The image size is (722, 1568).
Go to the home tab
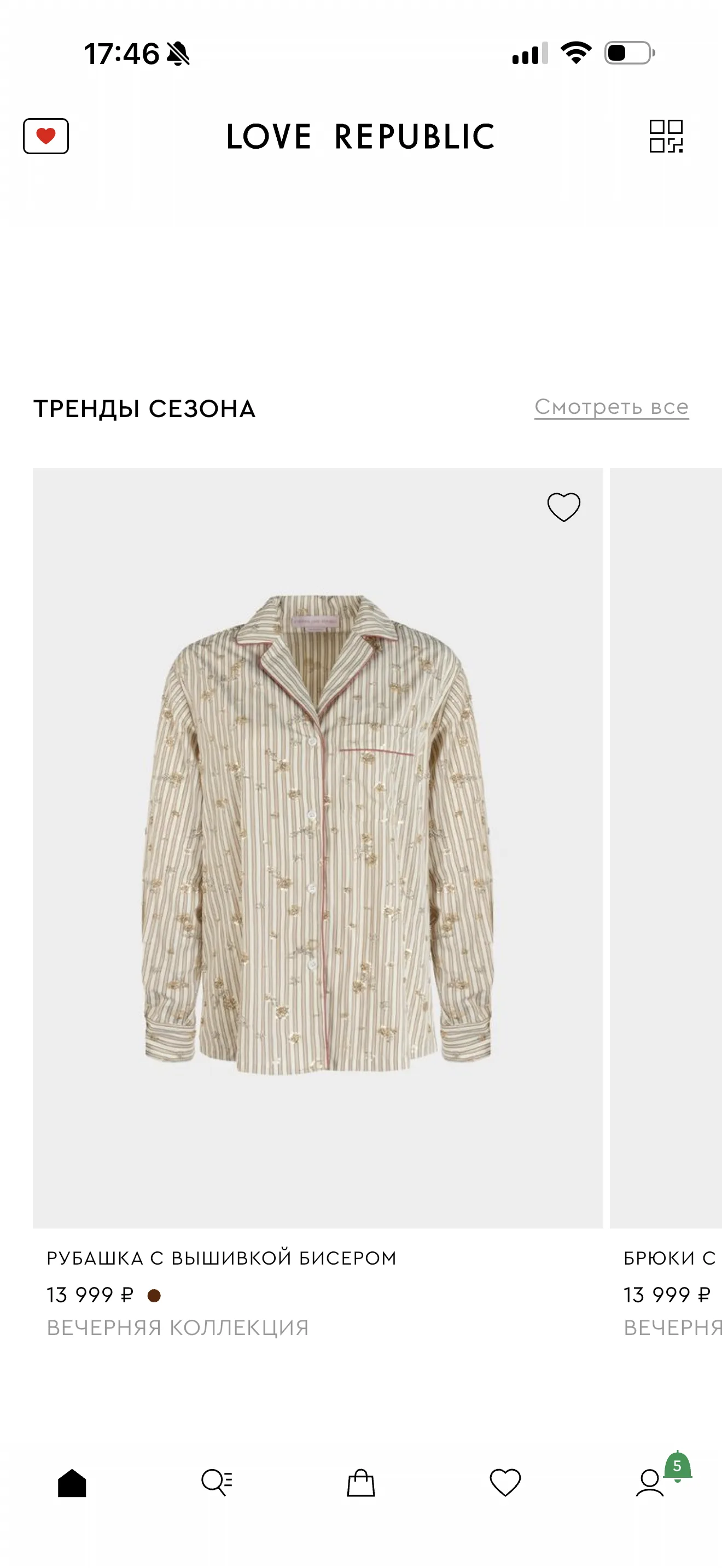coord(72,1483)
